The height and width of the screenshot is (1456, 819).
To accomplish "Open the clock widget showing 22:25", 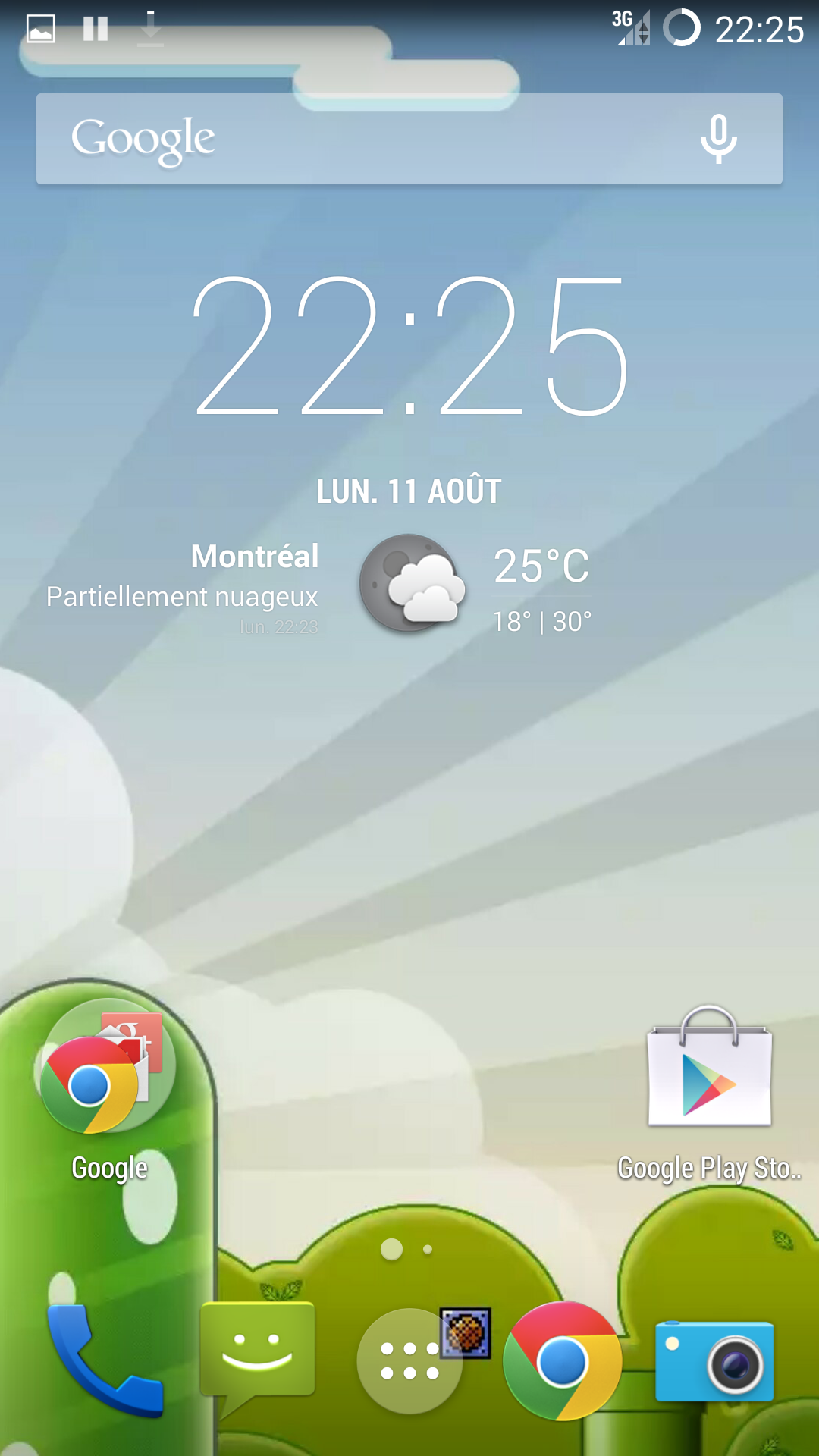I will 409,345.
